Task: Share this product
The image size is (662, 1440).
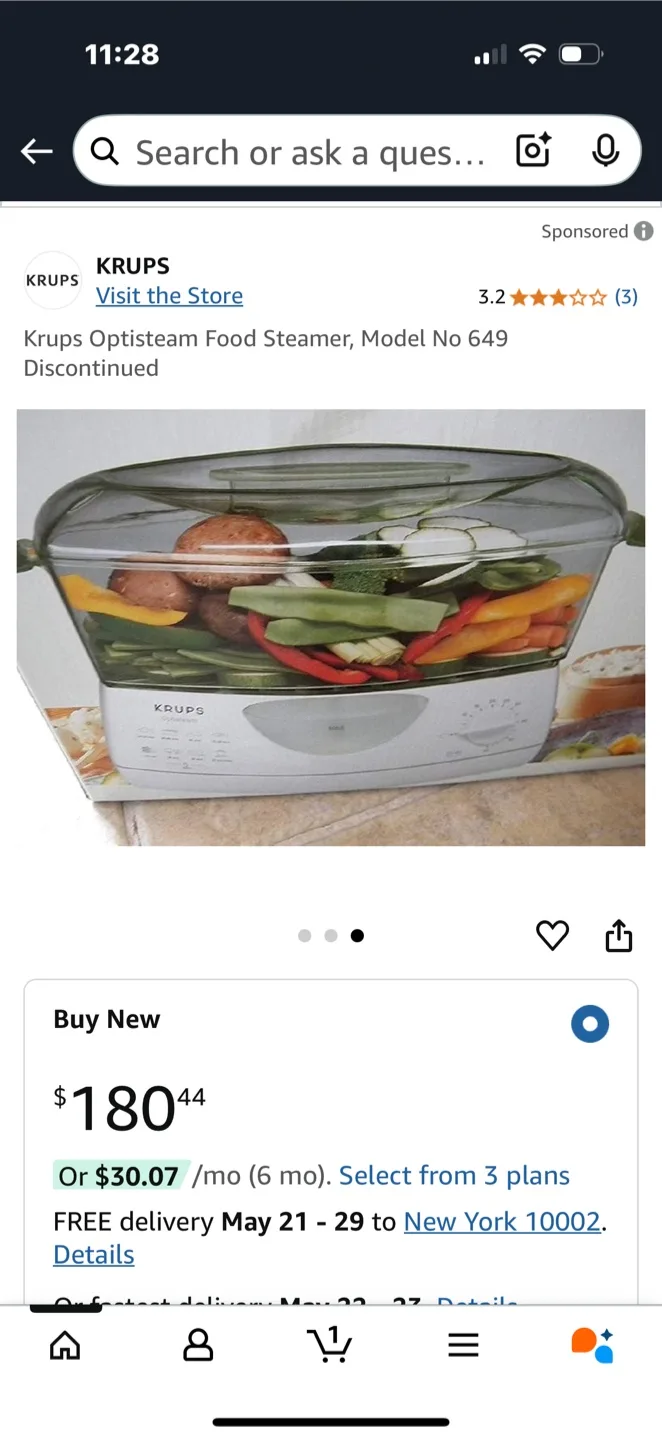Action: coord(619,936)
